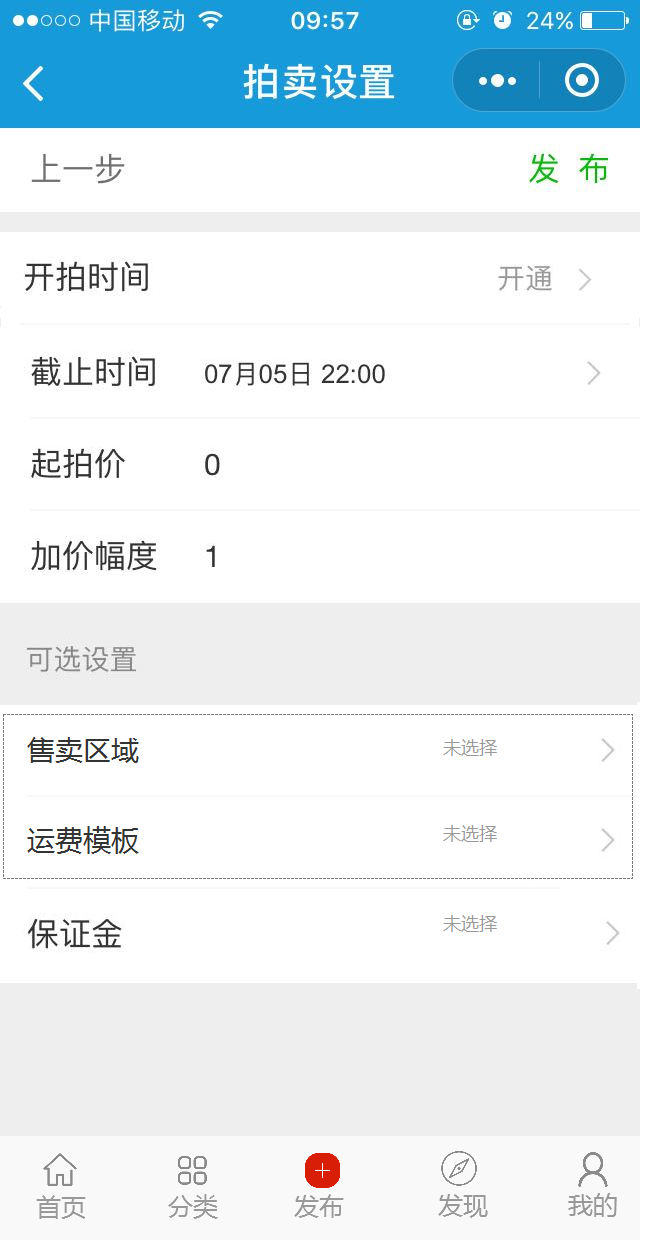Viewport: 658px width, 1240px height.
Task: Tap 发布 to publish the auction
Action: [x=568, y=170]
